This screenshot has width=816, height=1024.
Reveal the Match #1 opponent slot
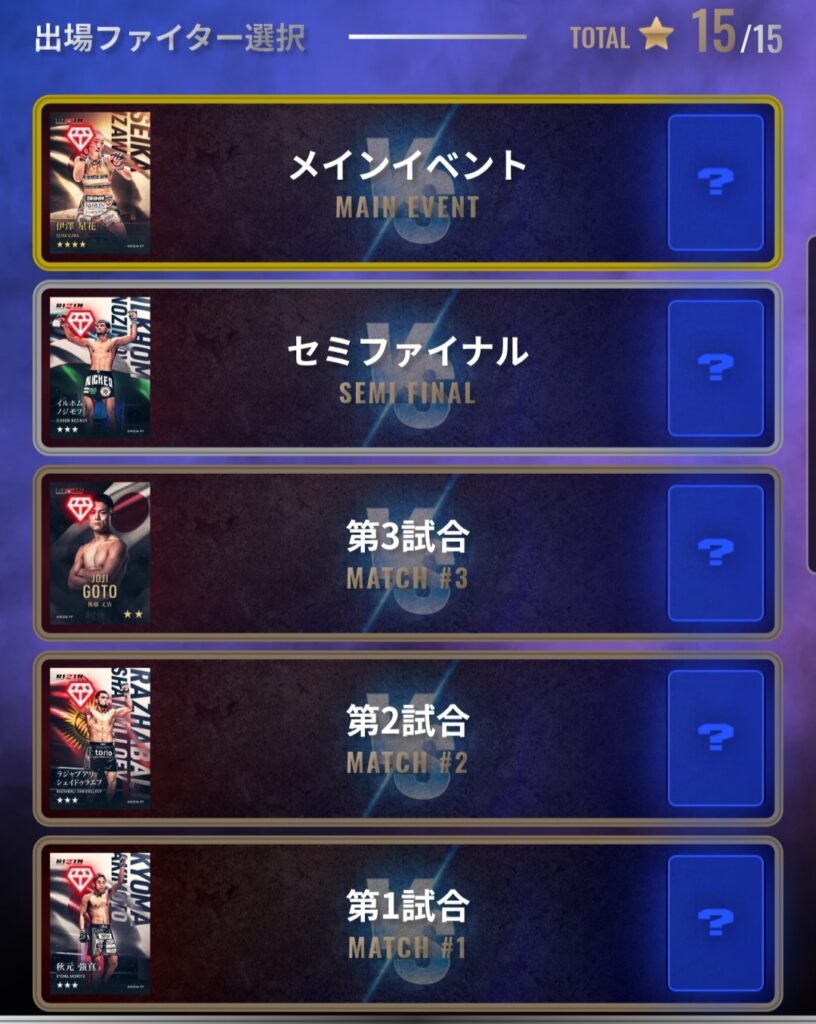(x=716, y=923)
